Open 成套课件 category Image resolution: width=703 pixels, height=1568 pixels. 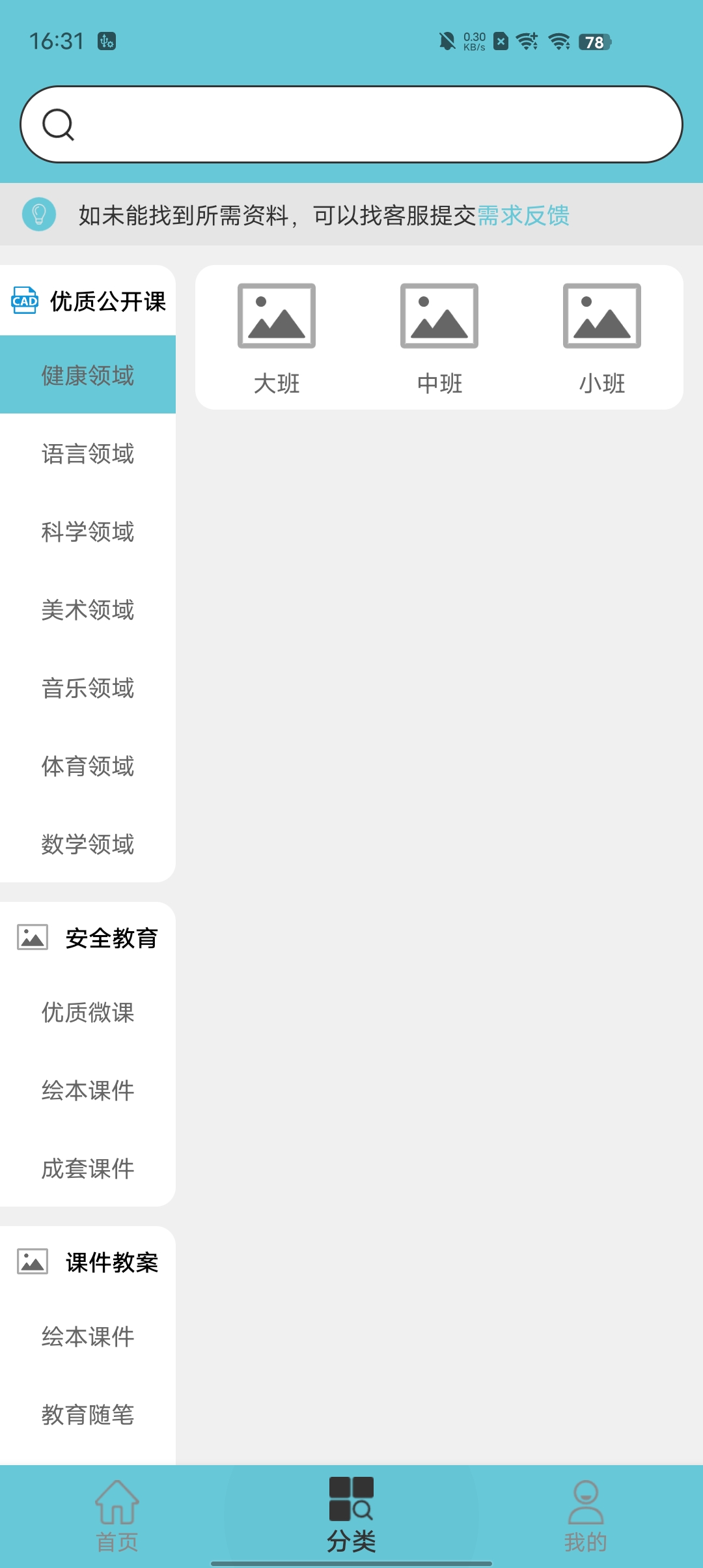tap(88, 1169)
